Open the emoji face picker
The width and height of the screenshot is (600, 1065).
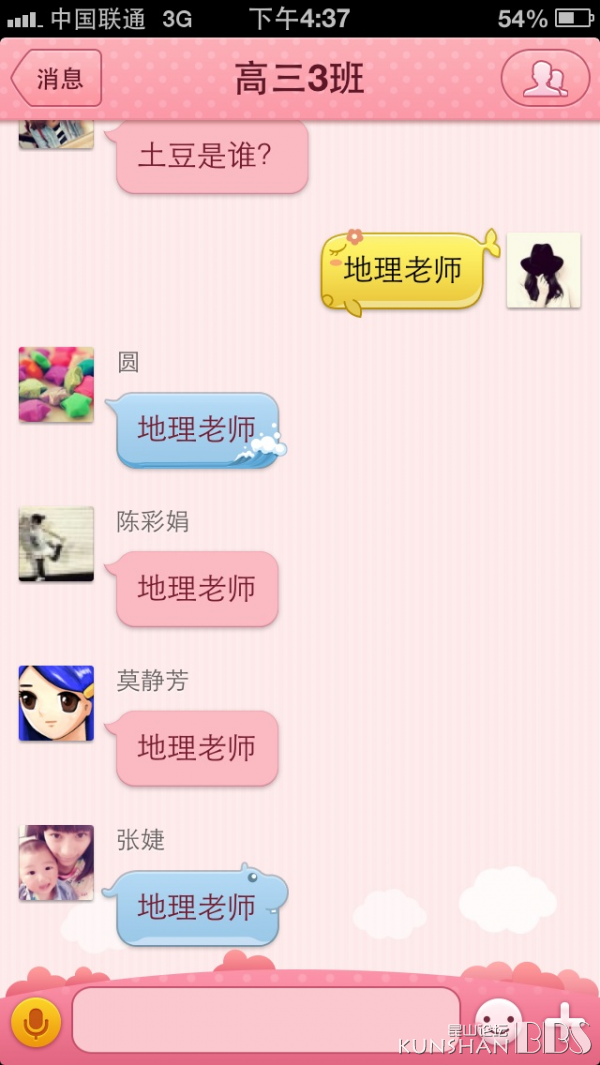click(499, 1022)
